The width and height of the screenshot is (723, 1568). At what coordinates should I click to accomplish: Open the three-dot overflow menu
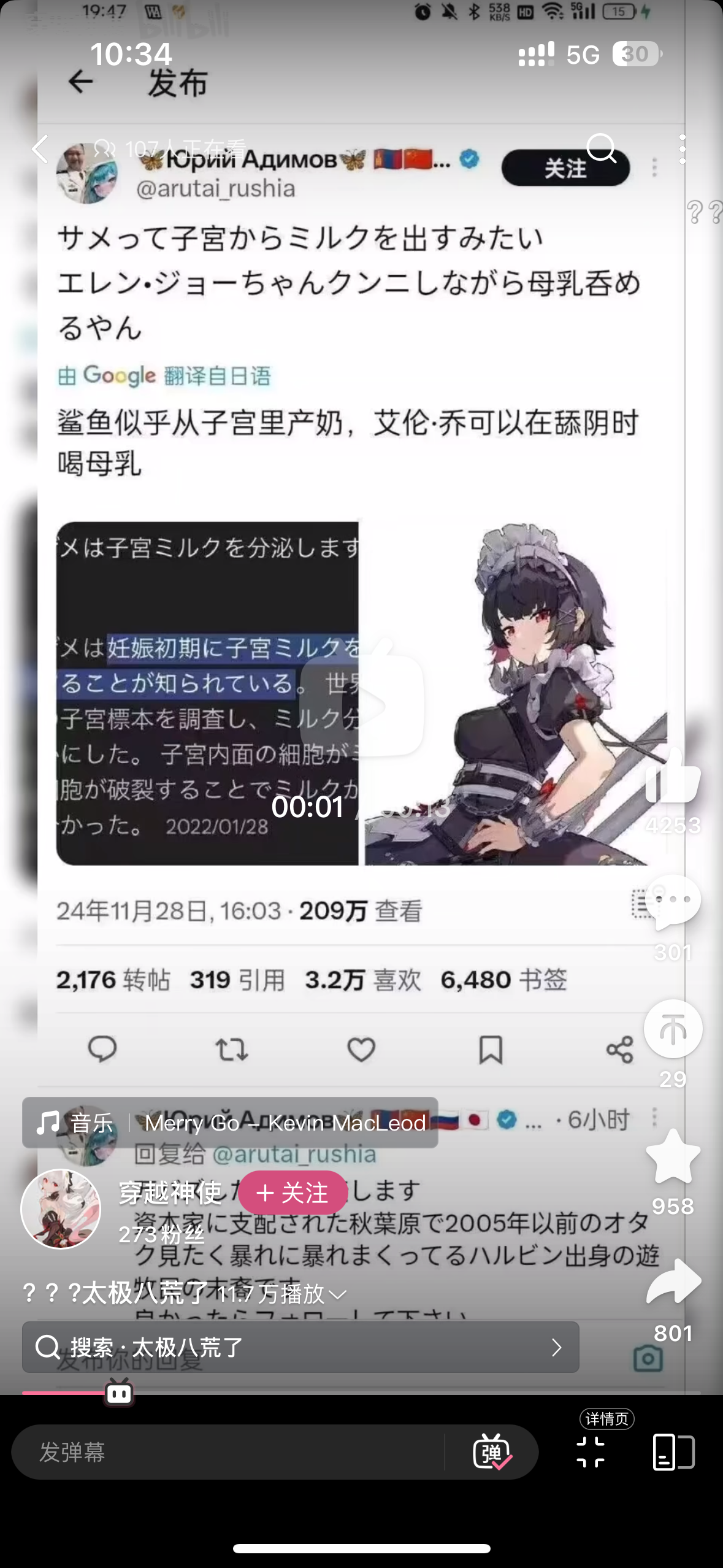pos(682,149)
